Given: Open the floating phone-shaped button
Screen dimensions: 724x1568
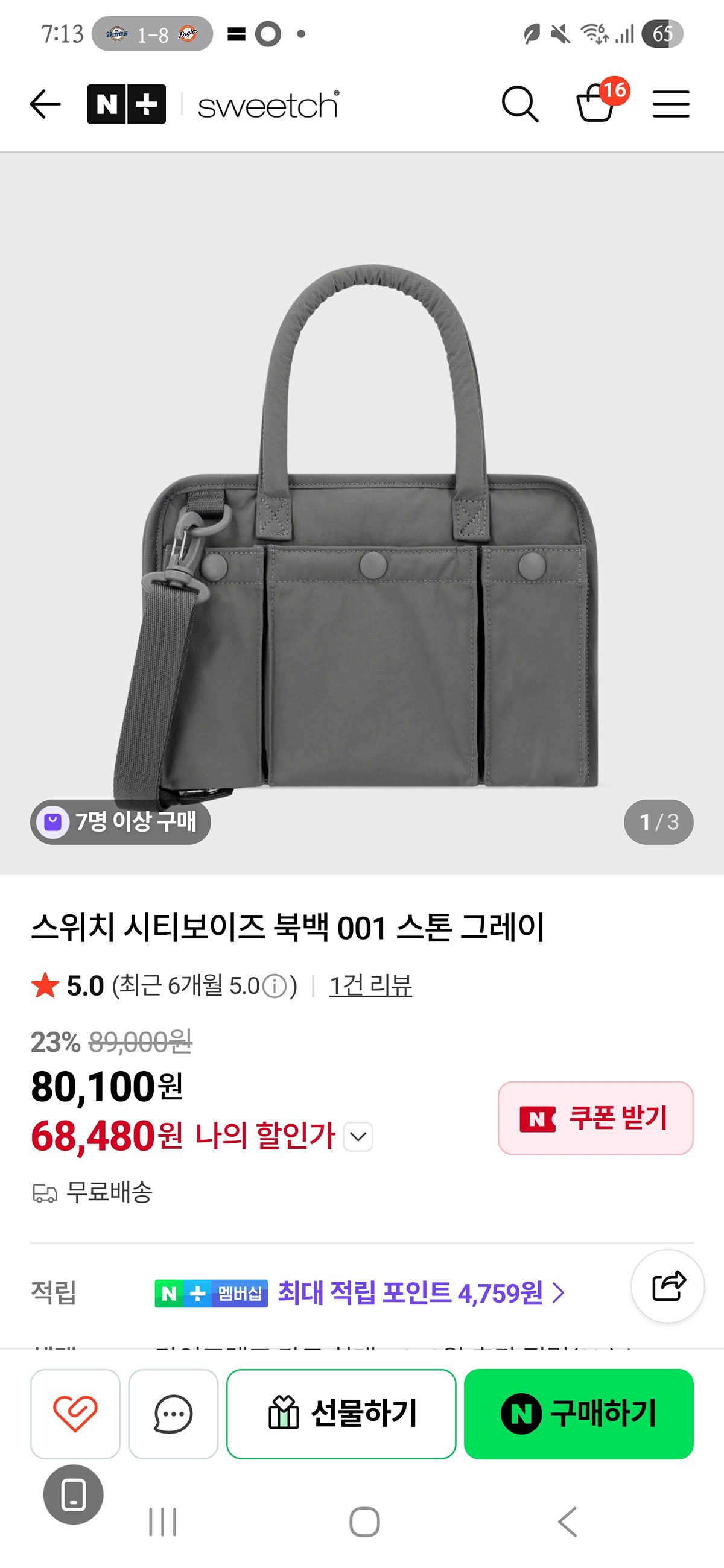Looking at the screenshot, I should [x=73, y=1494].
